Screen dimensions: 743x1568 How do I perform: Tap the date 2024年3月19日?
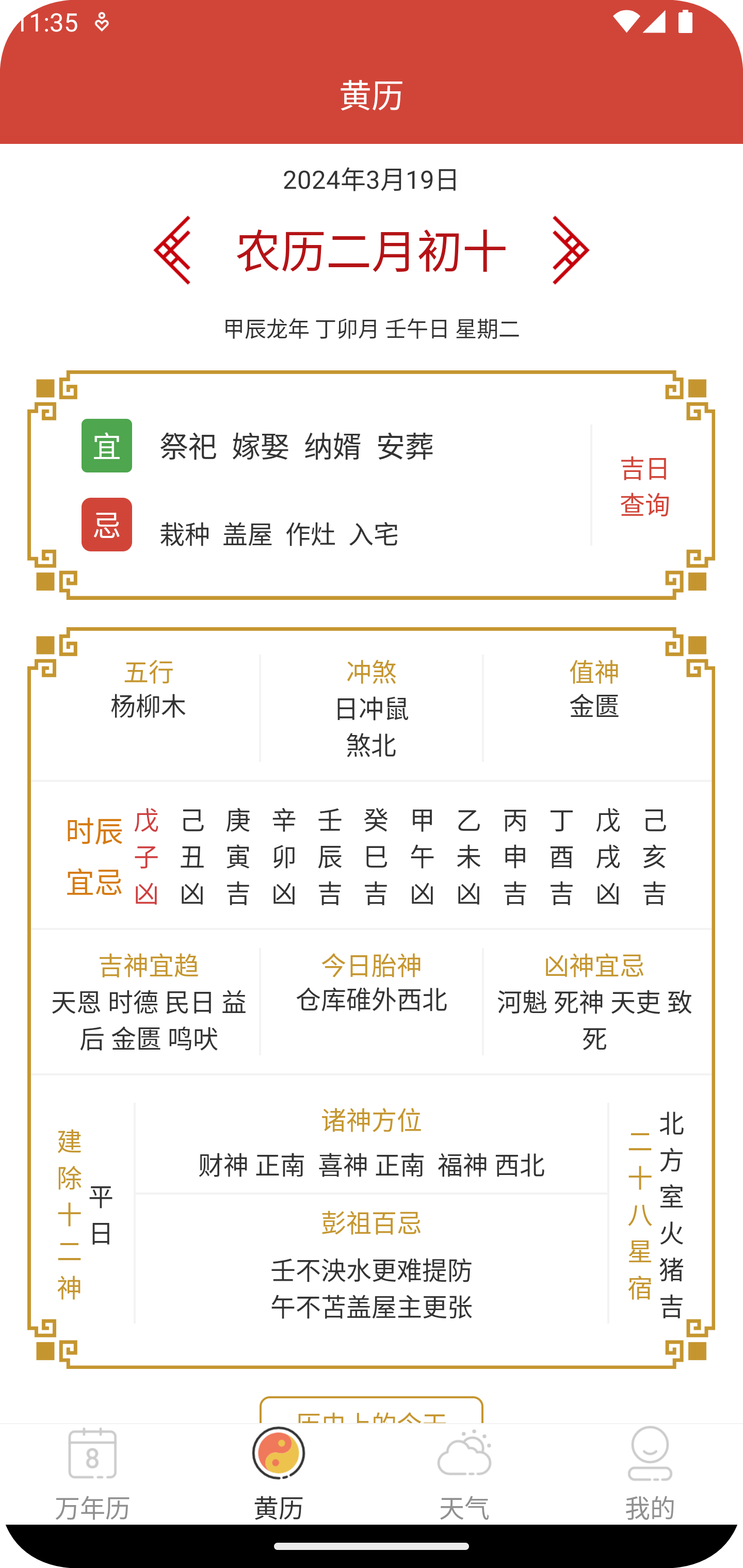[372, 178]
